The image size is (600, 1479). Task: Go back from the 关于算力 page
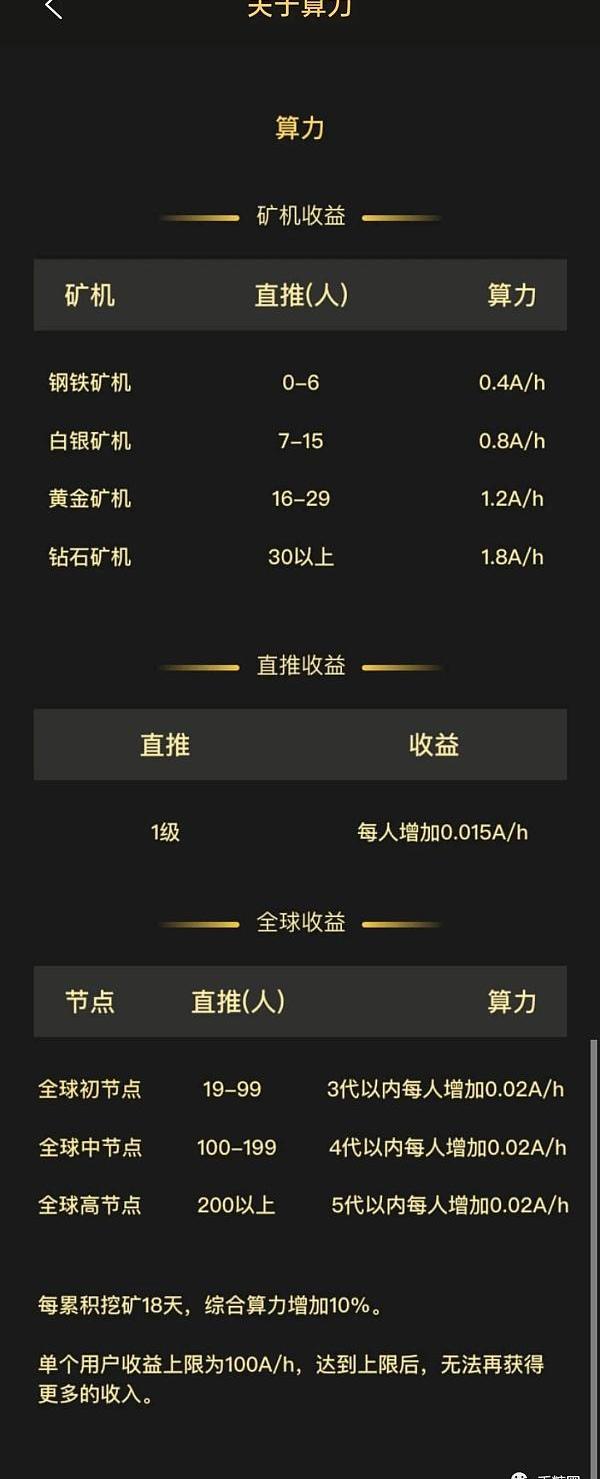pos(53,8)
